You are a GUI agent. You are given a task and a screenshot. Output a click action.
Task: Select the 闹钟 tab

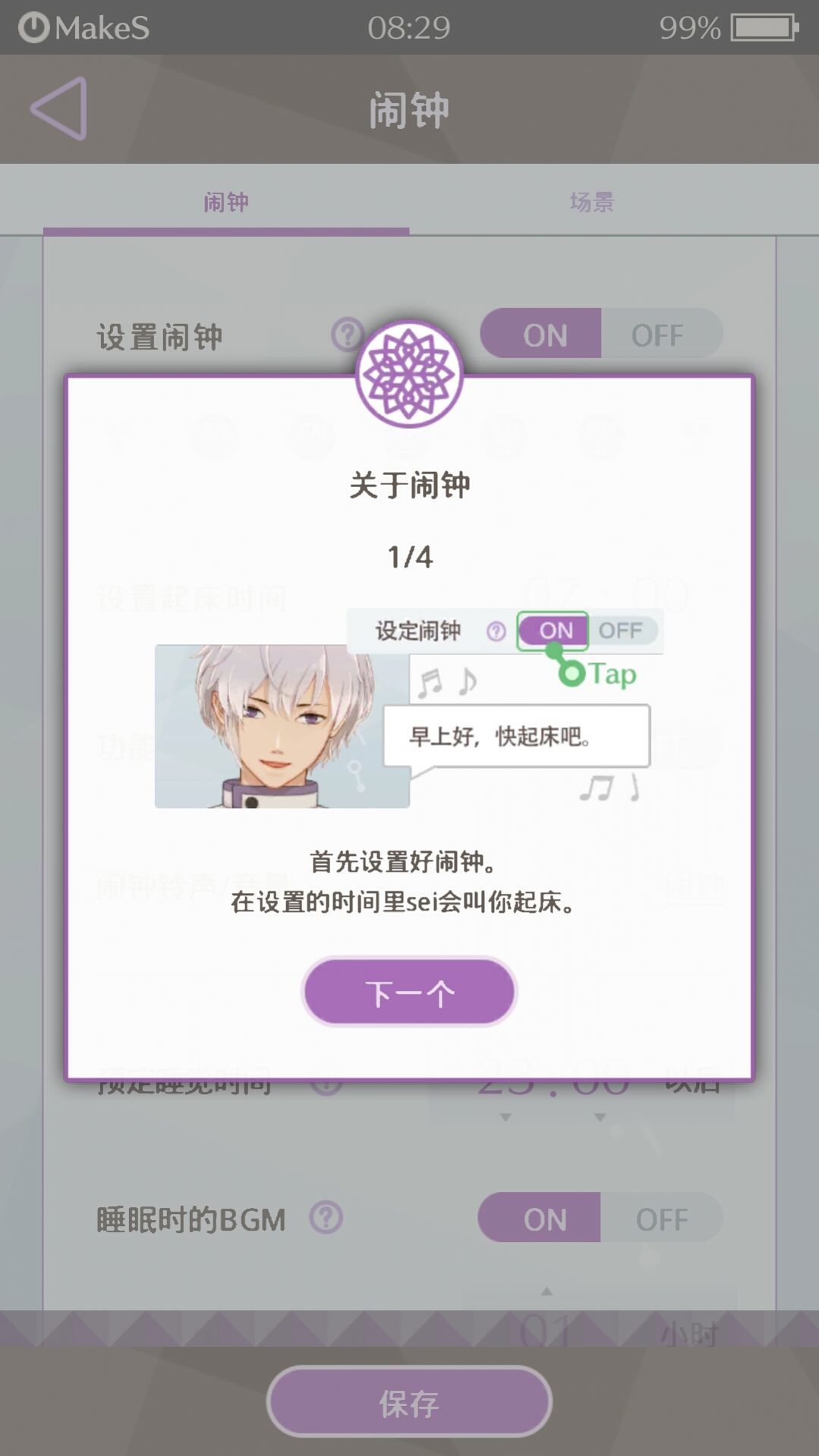point(226,202)
